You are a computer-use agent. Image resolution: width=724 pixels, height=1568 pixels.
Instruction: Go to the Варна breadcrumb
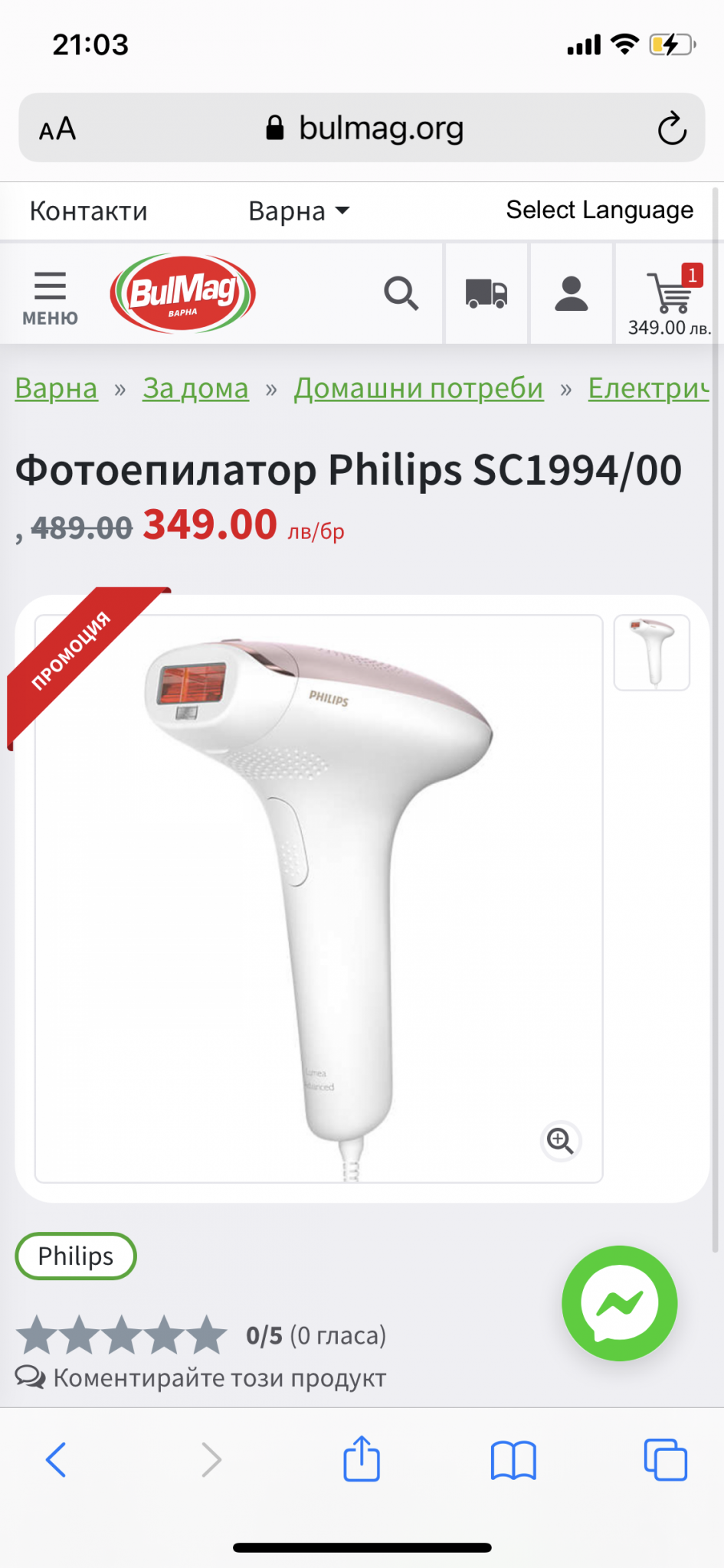[x=57, y=388]
